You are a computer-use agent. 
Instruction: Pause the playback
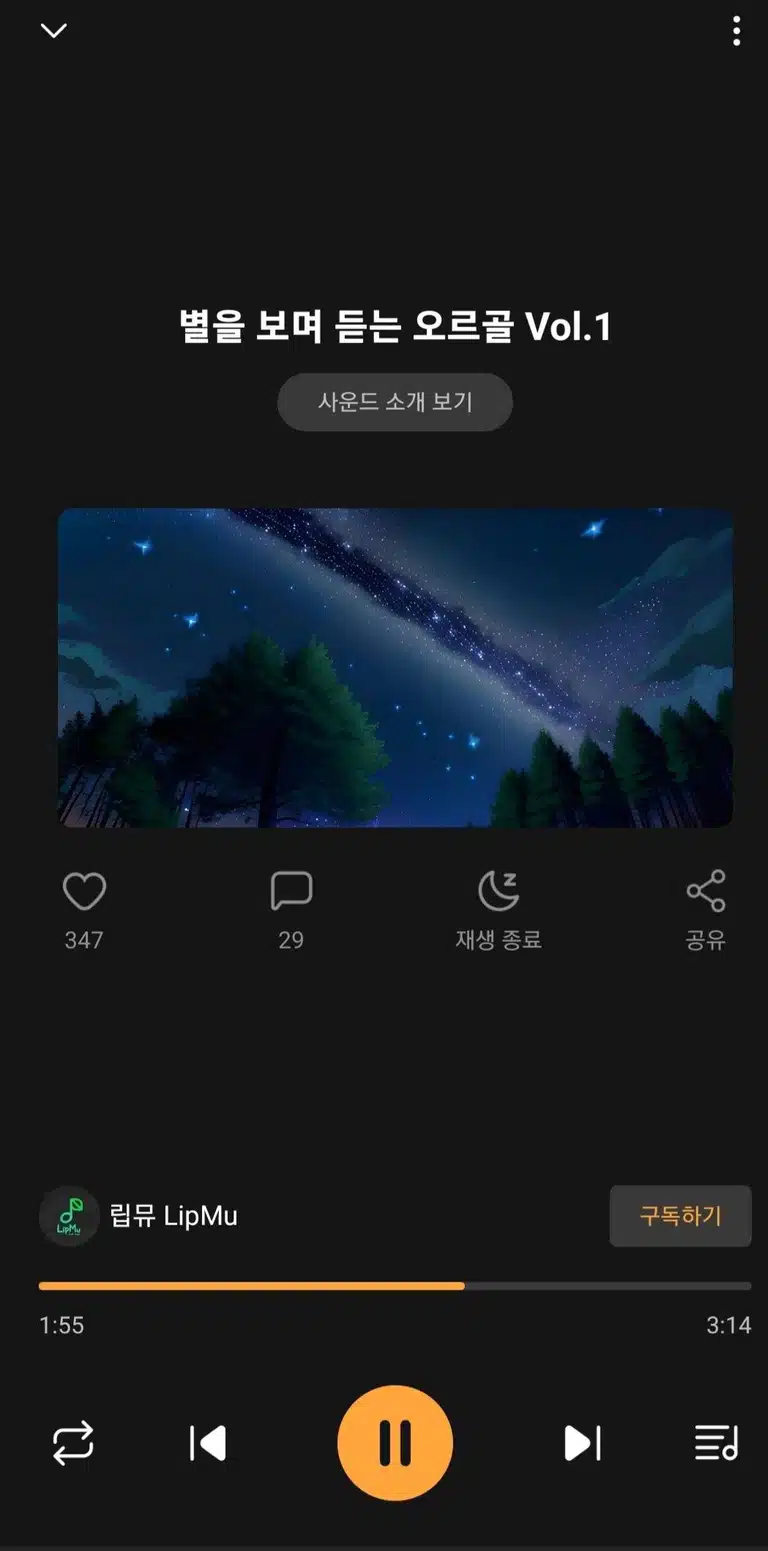coord(395,1443)
